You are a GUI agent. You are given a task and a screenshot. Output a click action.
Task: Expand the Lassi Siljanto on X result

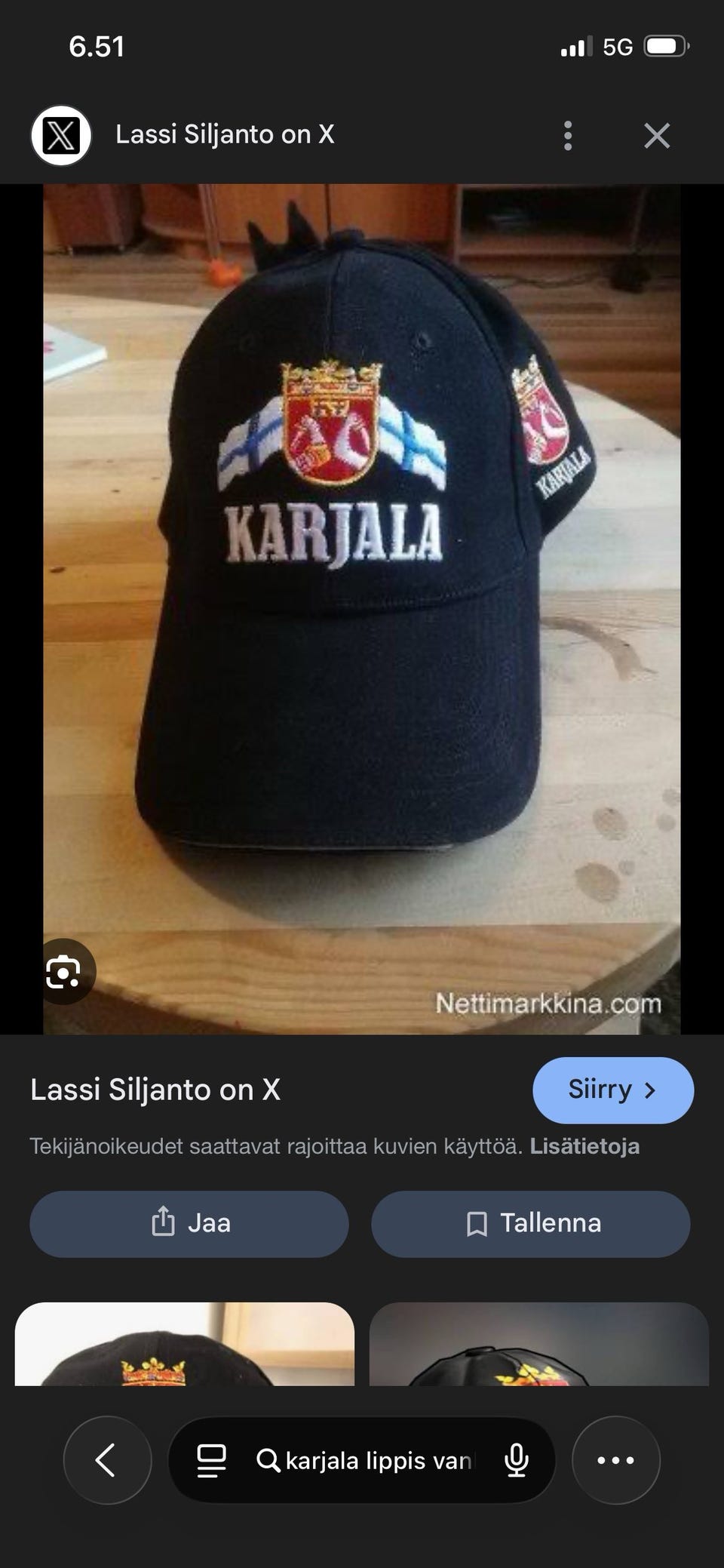pyautogui.click(x=155, y=1090)
